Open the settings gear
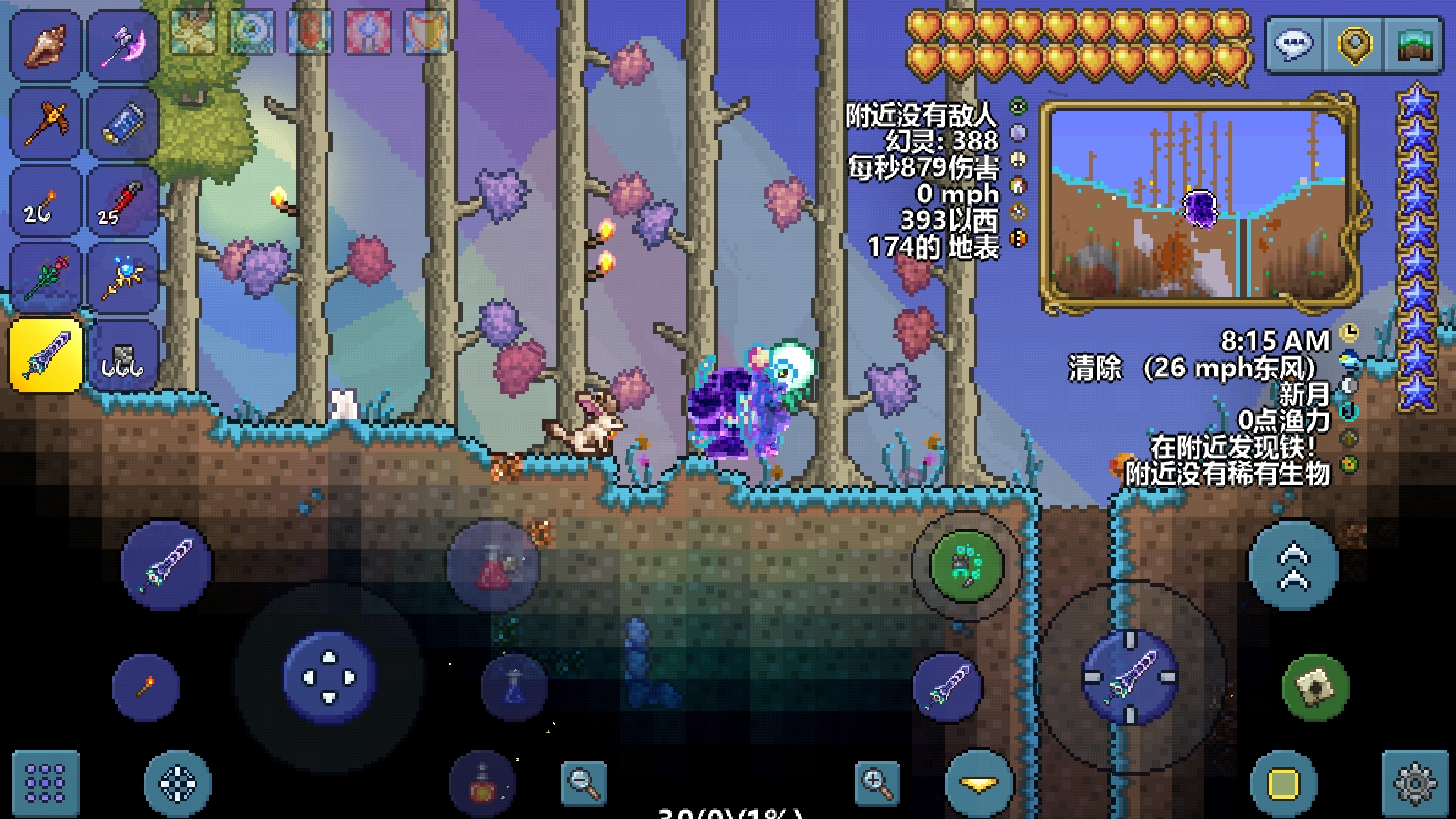1456x819 pixels. (x=1414, y=783)
